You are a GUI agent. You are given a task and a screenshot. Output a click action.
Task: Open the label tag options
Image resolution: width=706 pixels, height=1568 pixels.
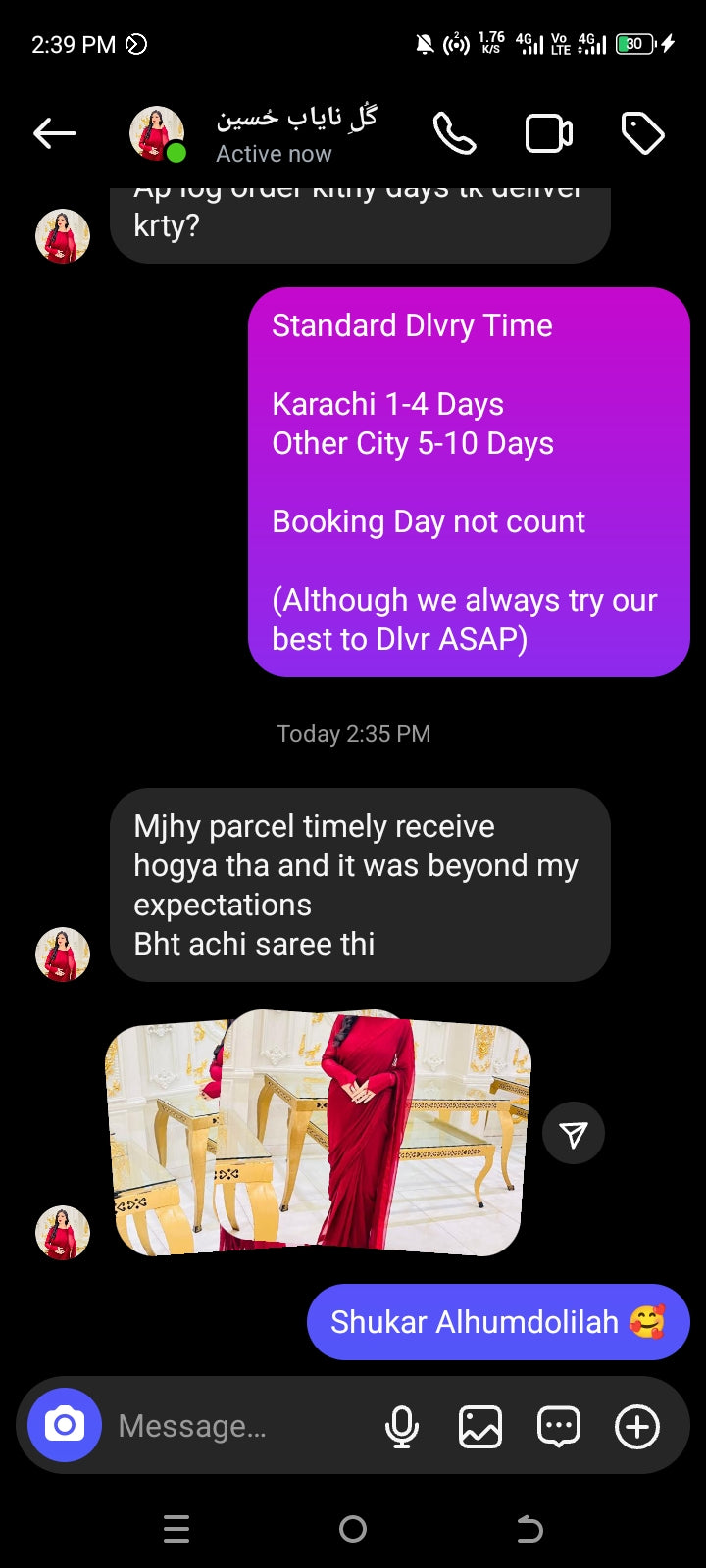click(x=643, y=133)
